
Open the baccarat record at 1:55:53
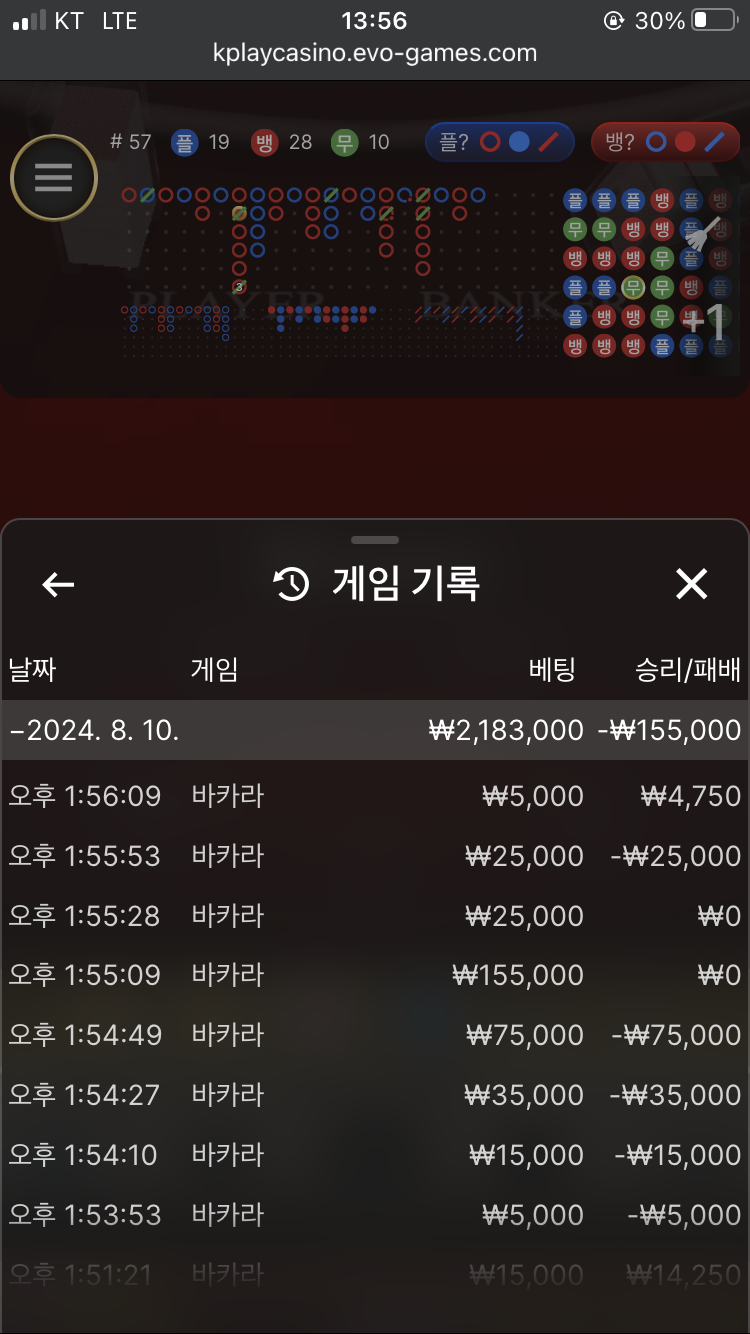(x=374, y=856)
